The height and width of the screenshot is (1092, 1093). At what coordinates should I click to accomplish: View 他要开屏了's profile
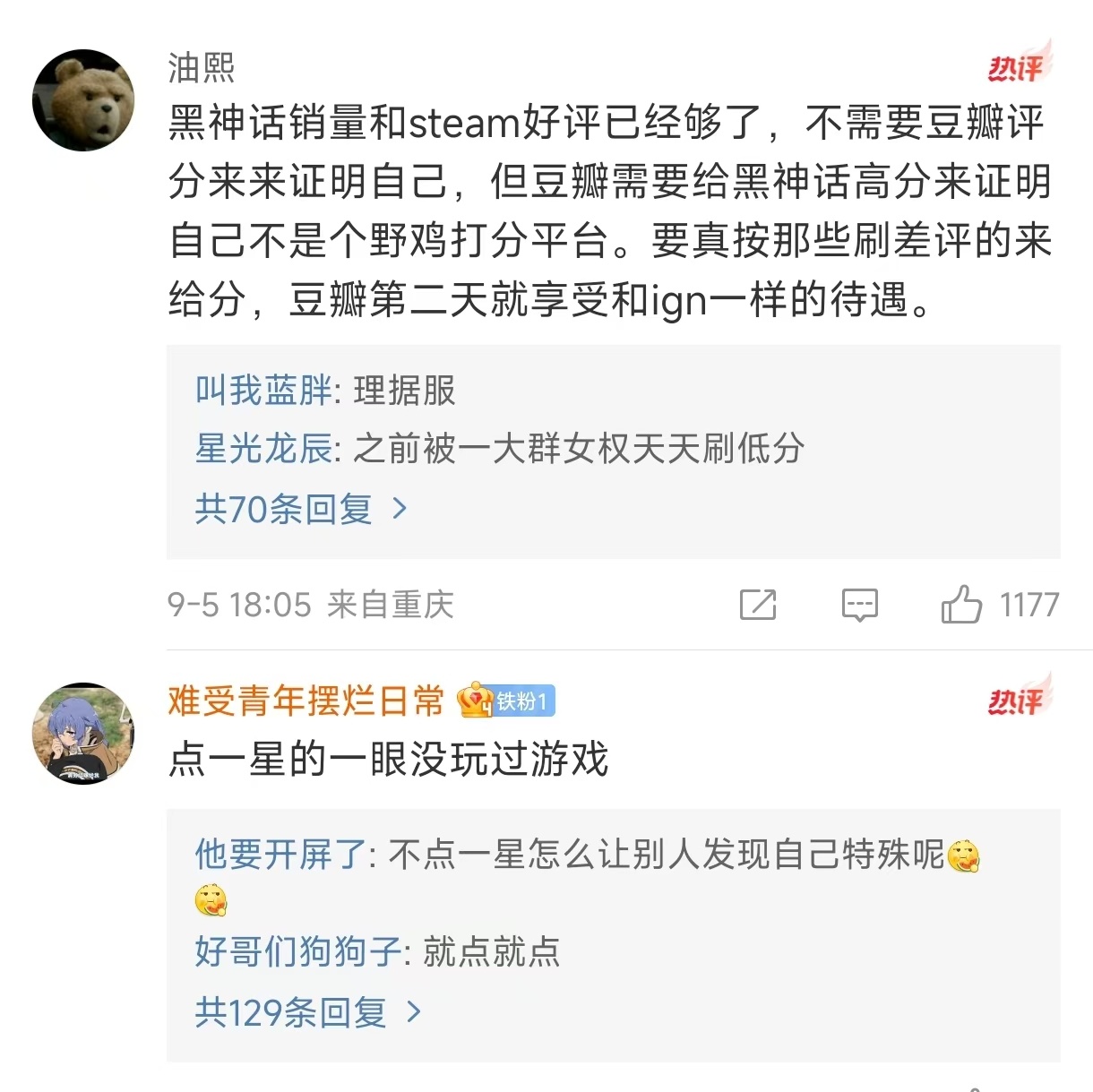tap(280, 855)
